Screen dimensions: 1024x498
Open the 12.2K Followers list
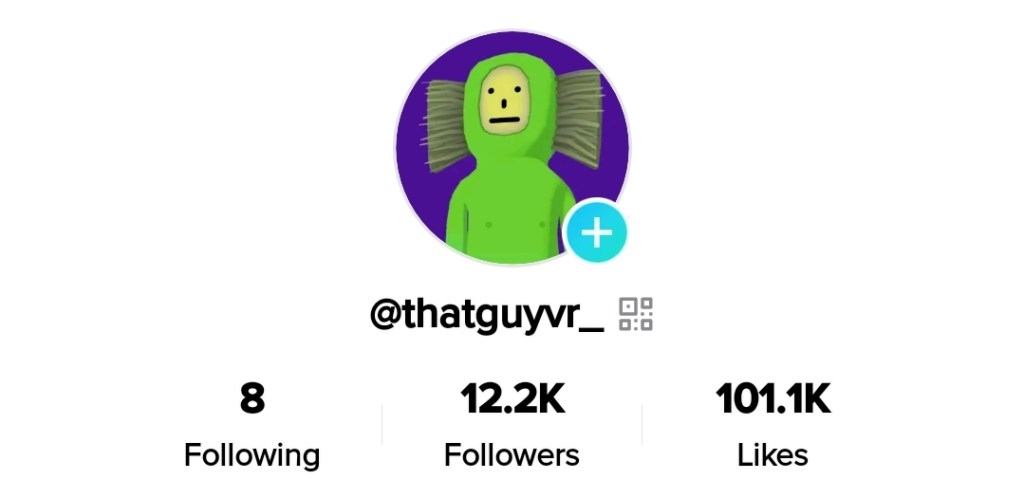[512, 427]
